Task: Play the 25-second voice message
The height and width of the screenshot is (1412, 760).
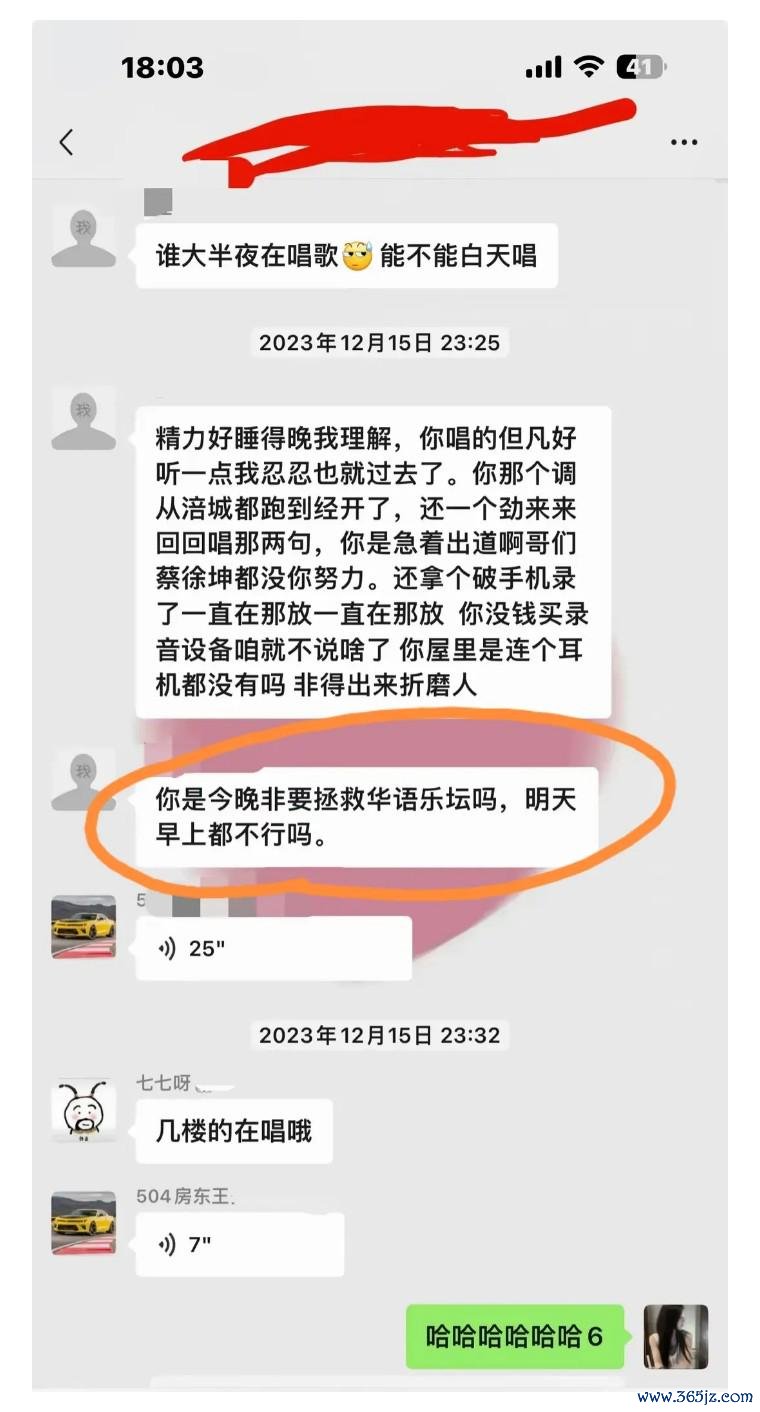Action: coord(273,948)
